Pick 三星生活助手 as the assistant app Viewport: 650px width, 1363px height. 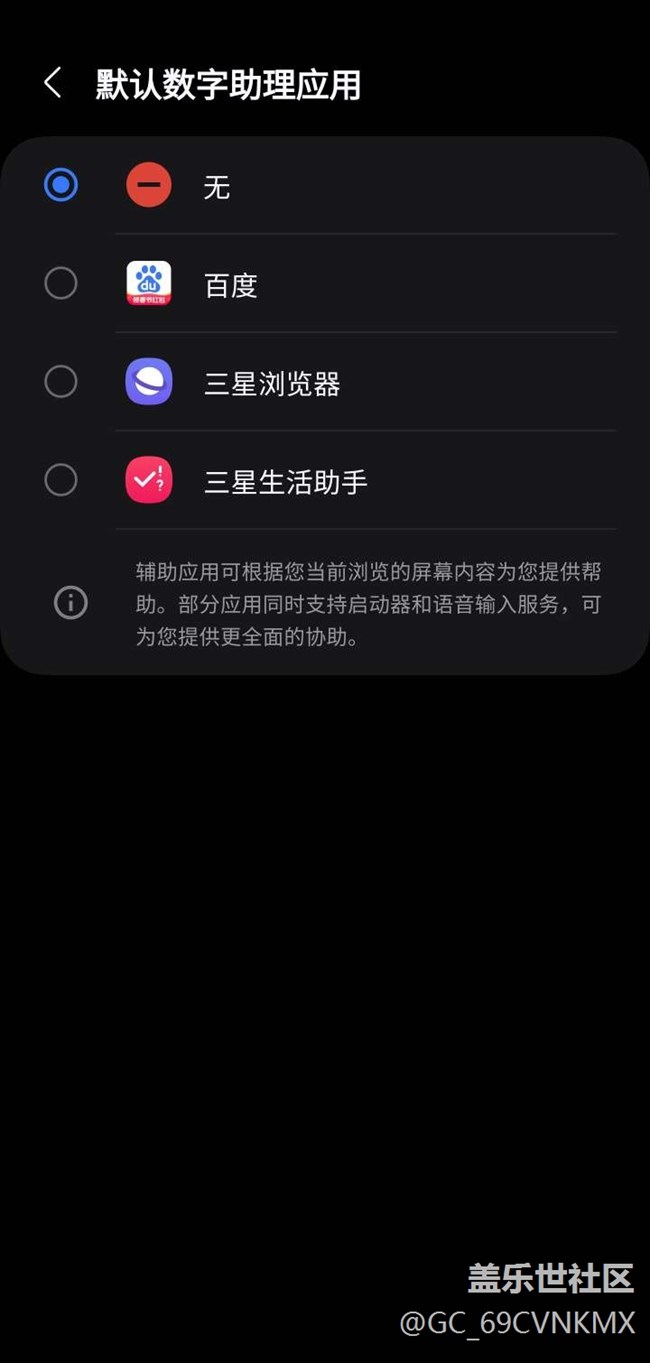pos(325,480)
